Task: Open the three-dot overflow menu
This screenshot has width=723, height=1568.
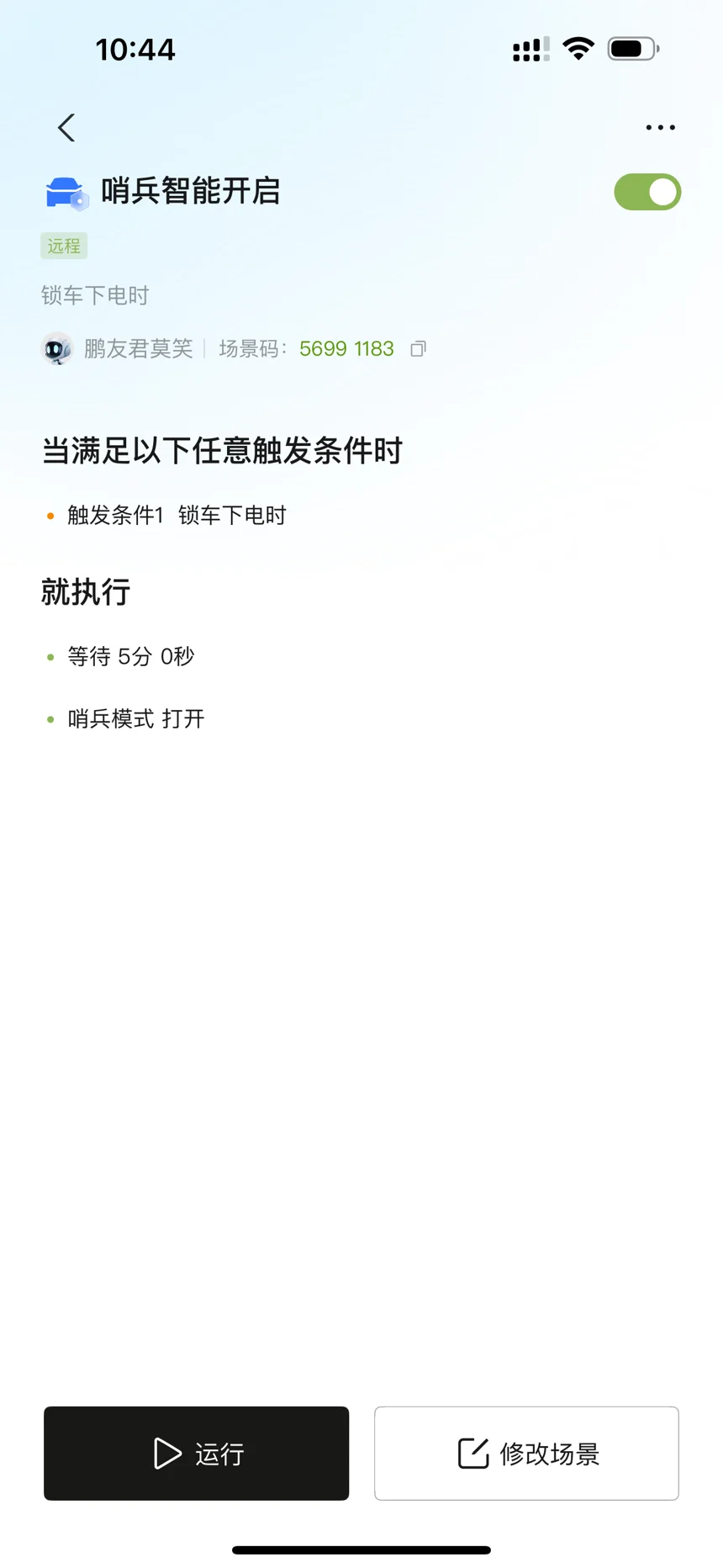Action: [660, 128]
